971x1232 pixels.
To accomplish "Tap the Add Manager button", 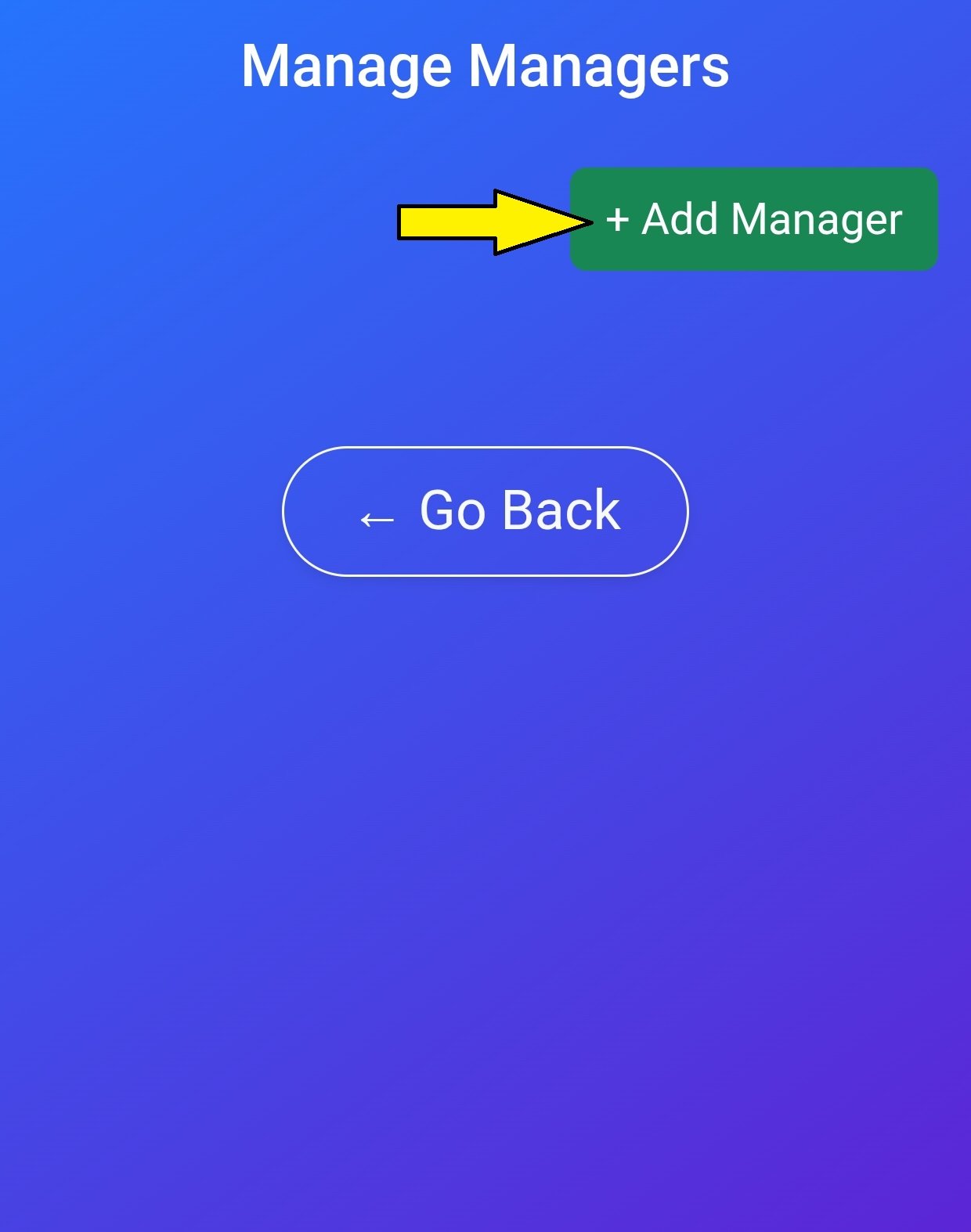I will 753,219.
